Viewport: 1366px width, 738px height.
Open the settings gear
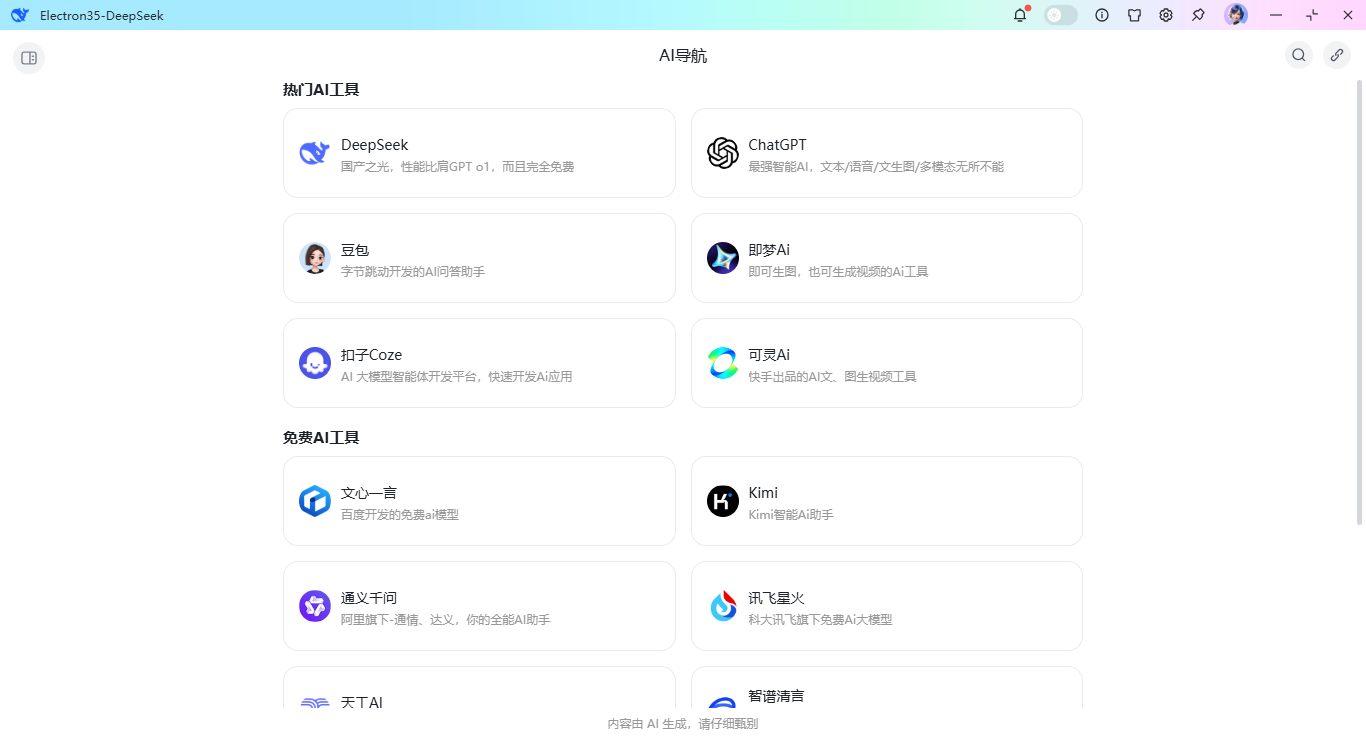coord(1166,15)
